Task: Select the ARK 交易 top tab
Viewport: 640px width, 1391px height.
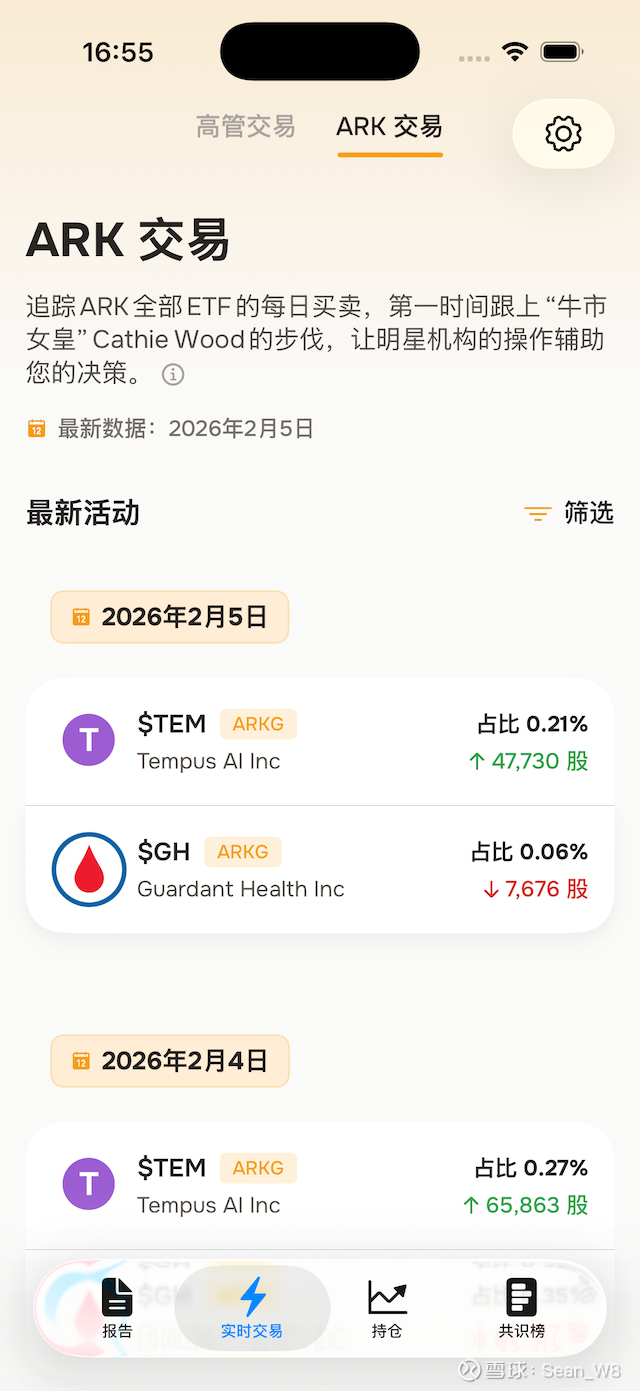Action: [x=389, y=127]
